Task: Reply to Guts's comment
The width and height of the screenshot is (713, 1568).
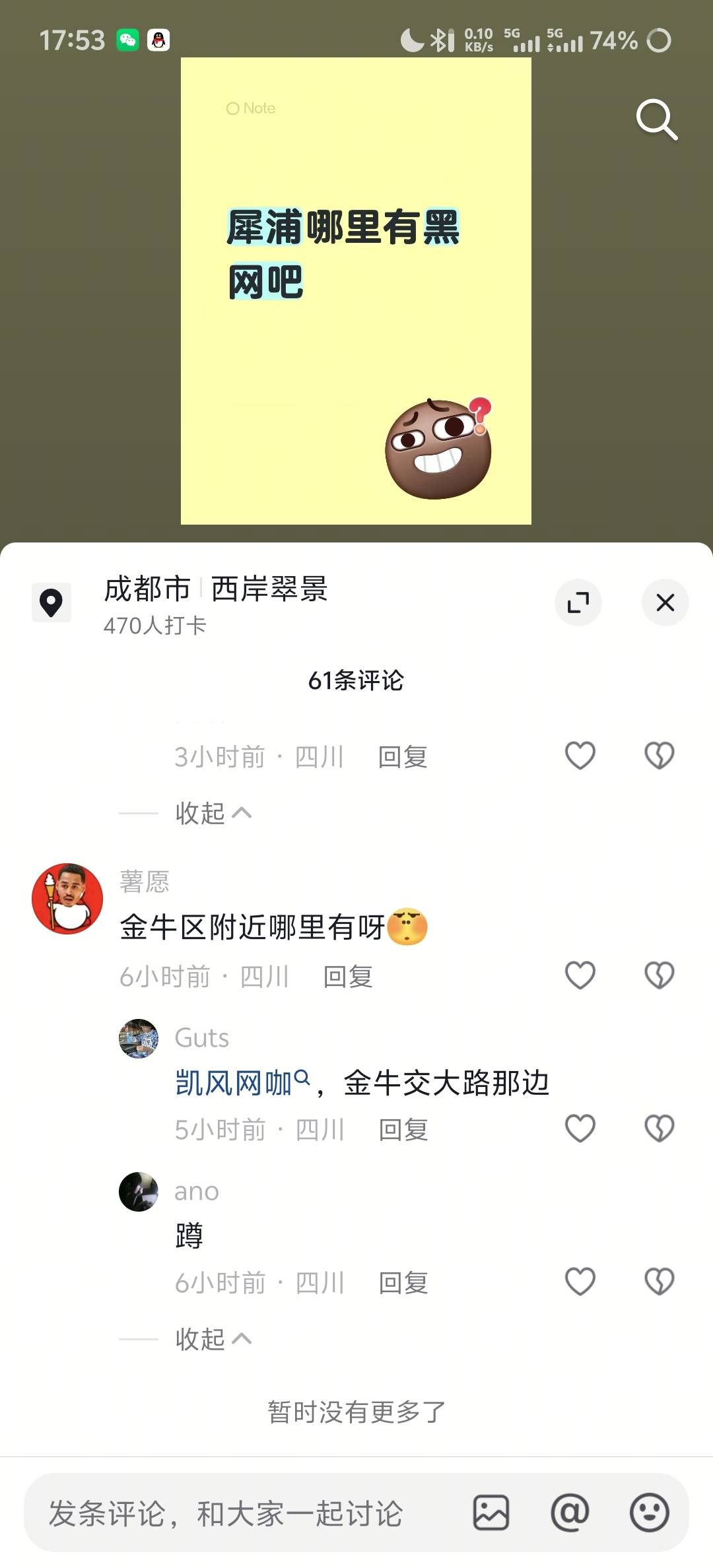Action: pos(403,1130)
